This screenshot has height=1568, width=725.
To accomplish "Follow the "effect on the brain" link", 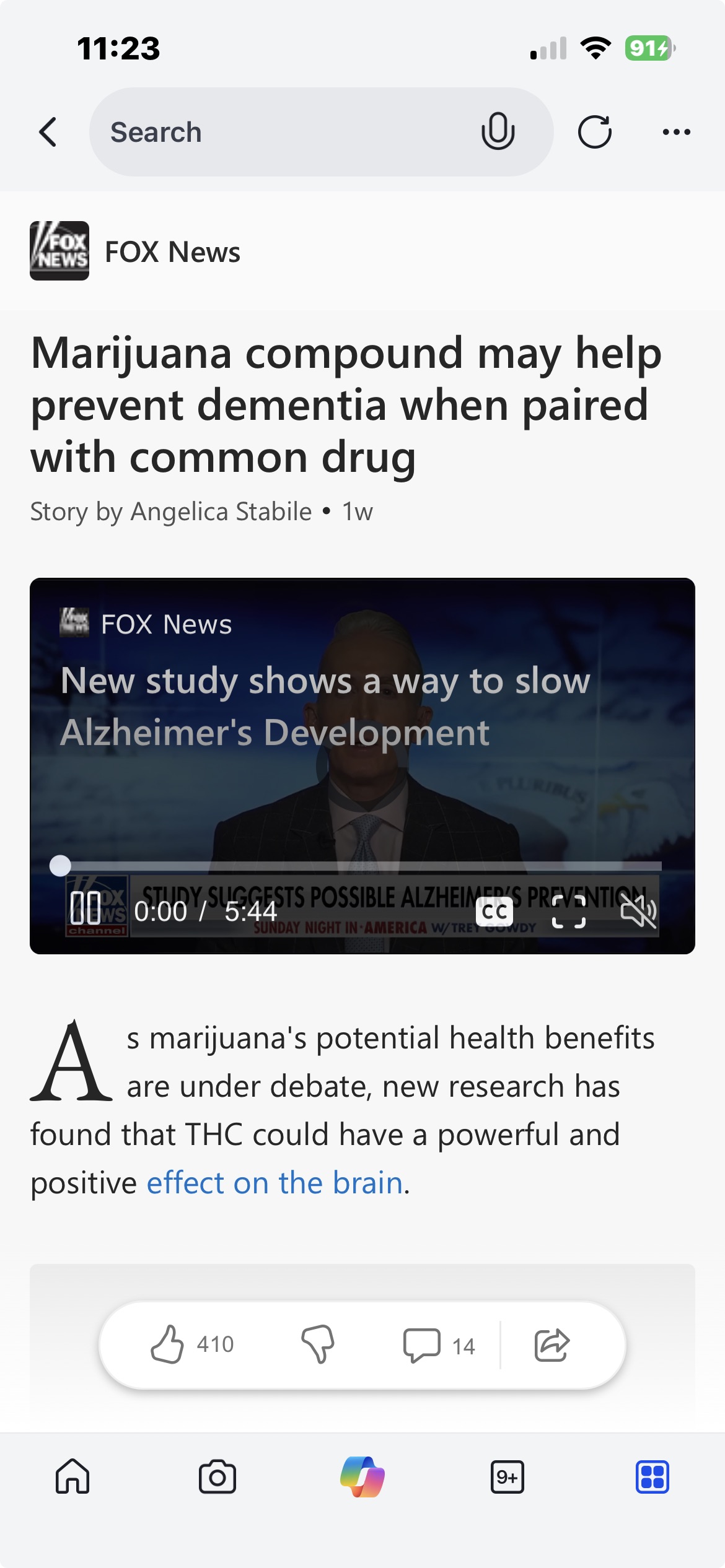I will pyautogui.click(x=275, y=1183).
